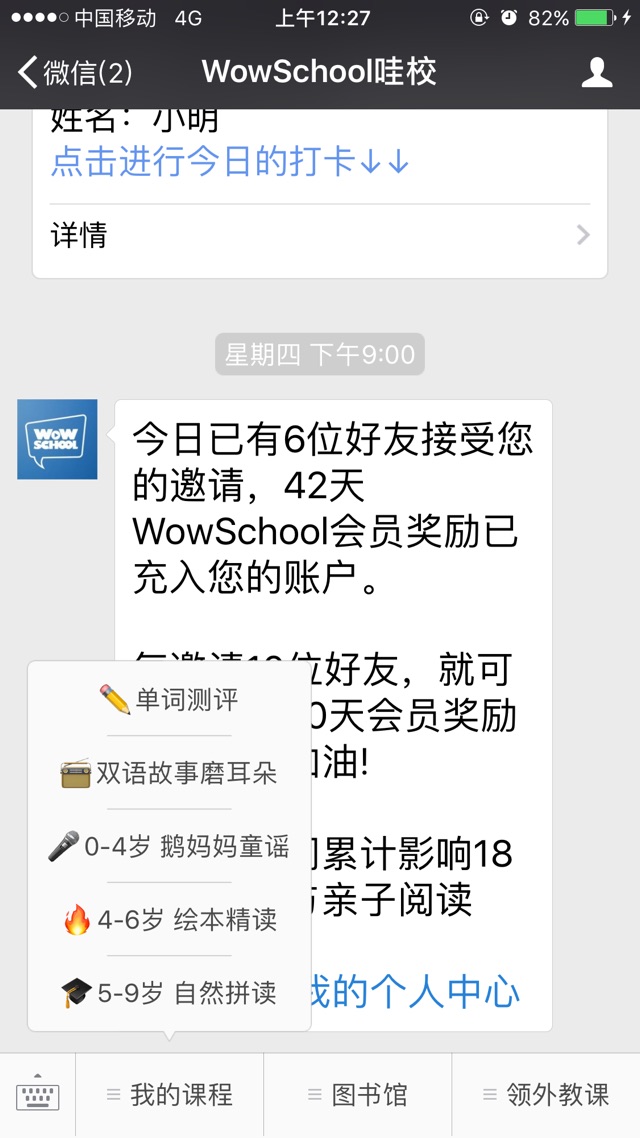The width and height of the screenshot is (640, 1138).
Task: Go back to the WeChat chat list
Action: point(75,72)
